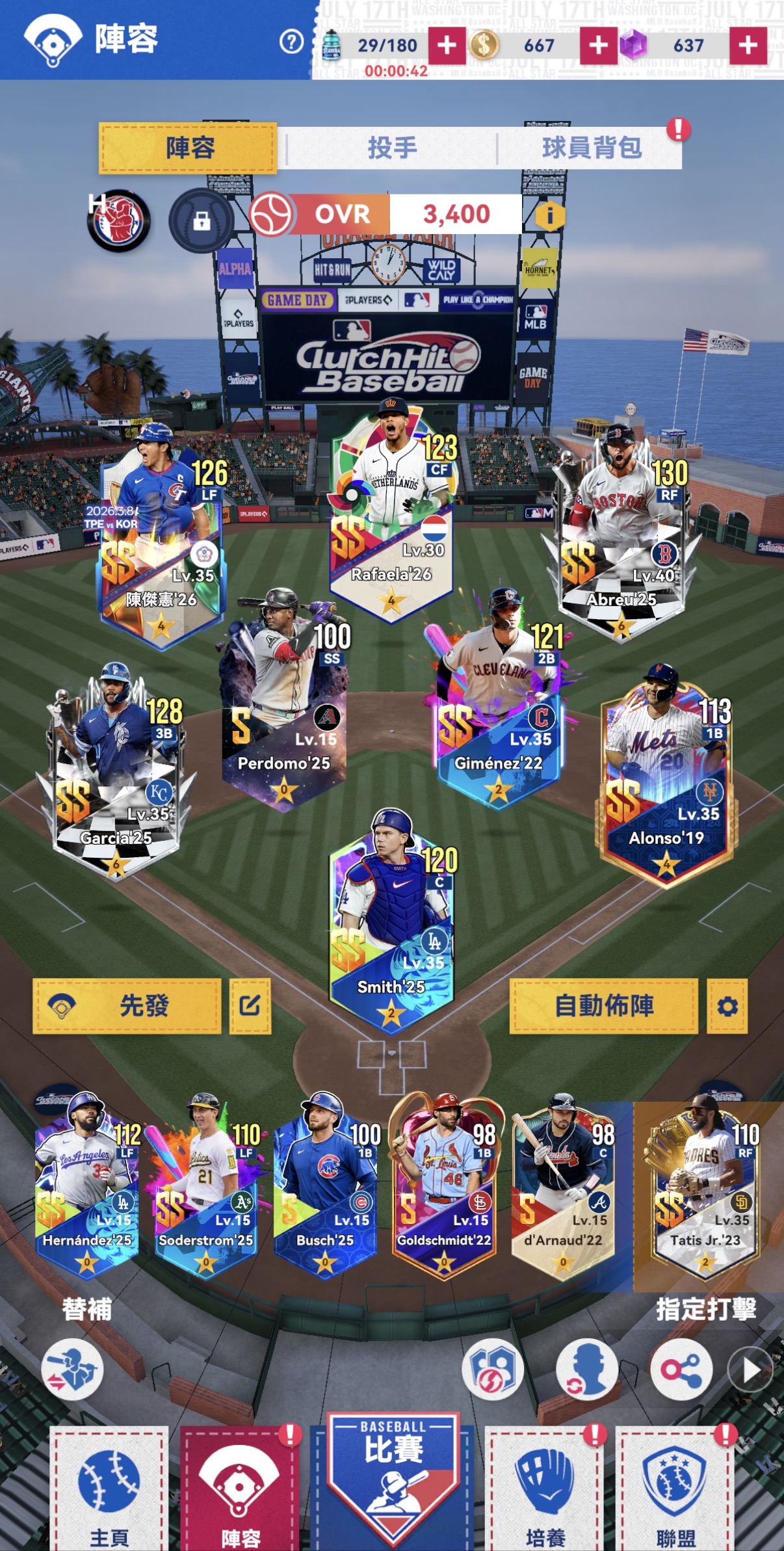Tap the locked slot icon
Image resolution: width=784 pixels, height=1551 pixels.
[202, 221]
